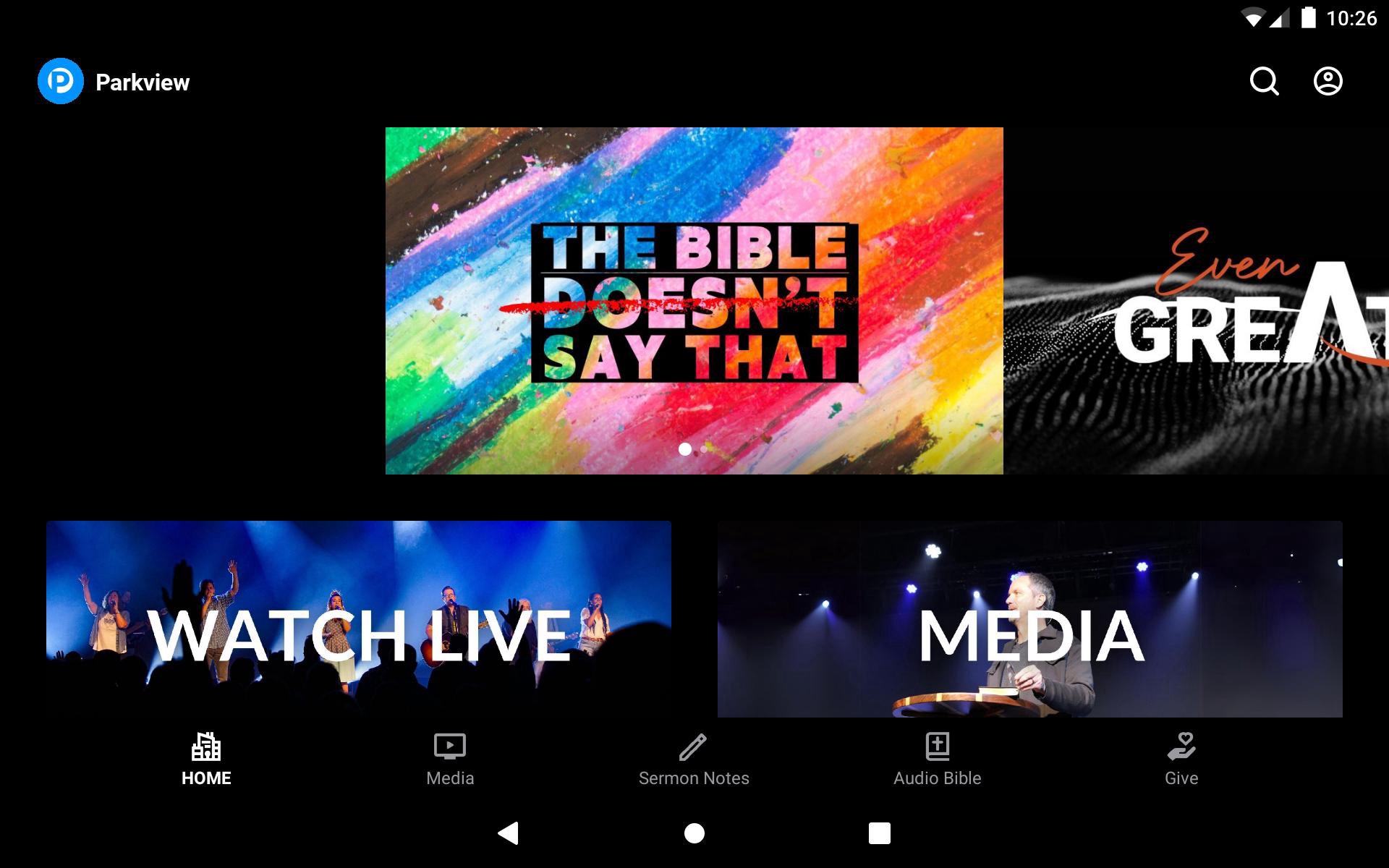The width and height of the screenshot is (1389, 868).
Task: Open The Bible Doesn't Say That banner
Action: pyautogui.click(x=694, y=301)
